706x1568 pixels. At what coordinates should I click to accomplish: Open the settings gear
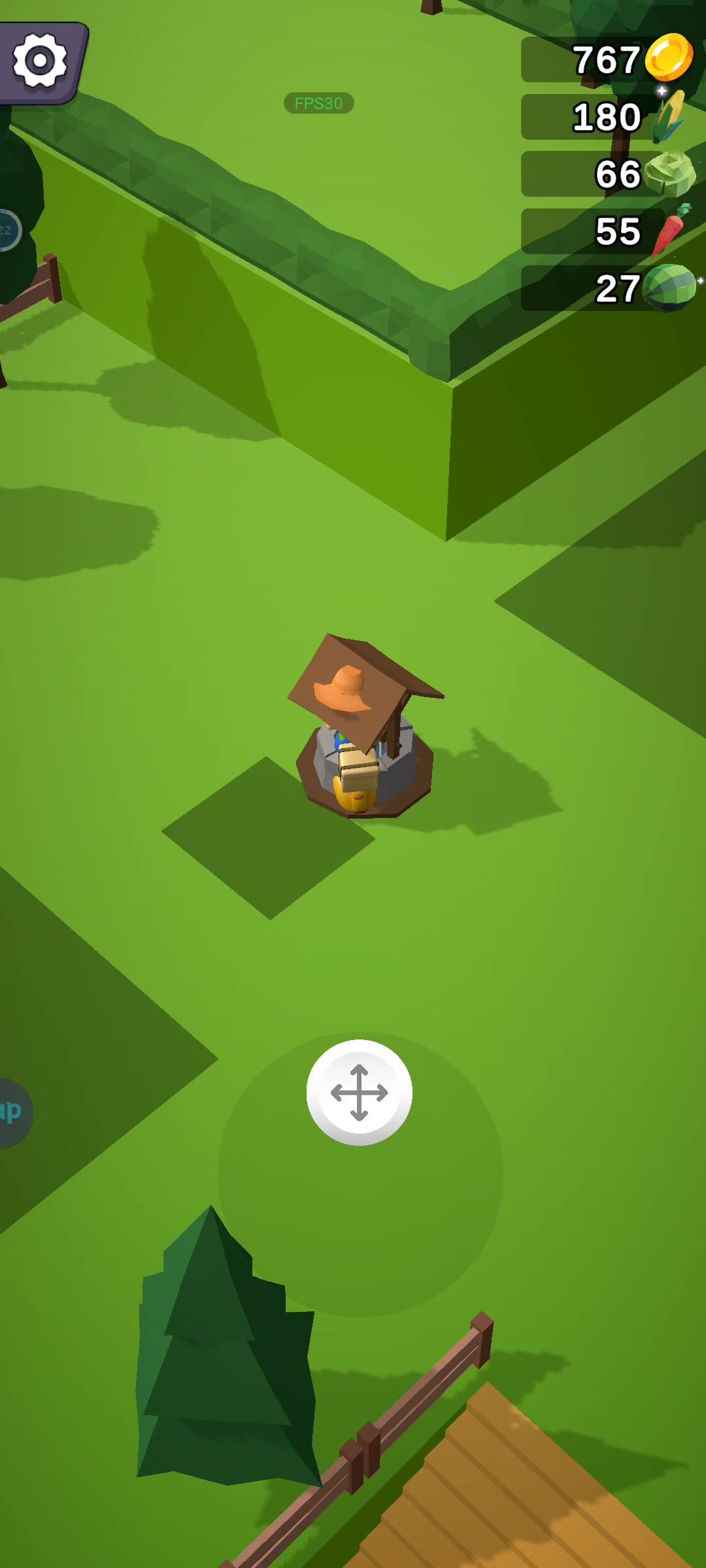coord(40,61)
